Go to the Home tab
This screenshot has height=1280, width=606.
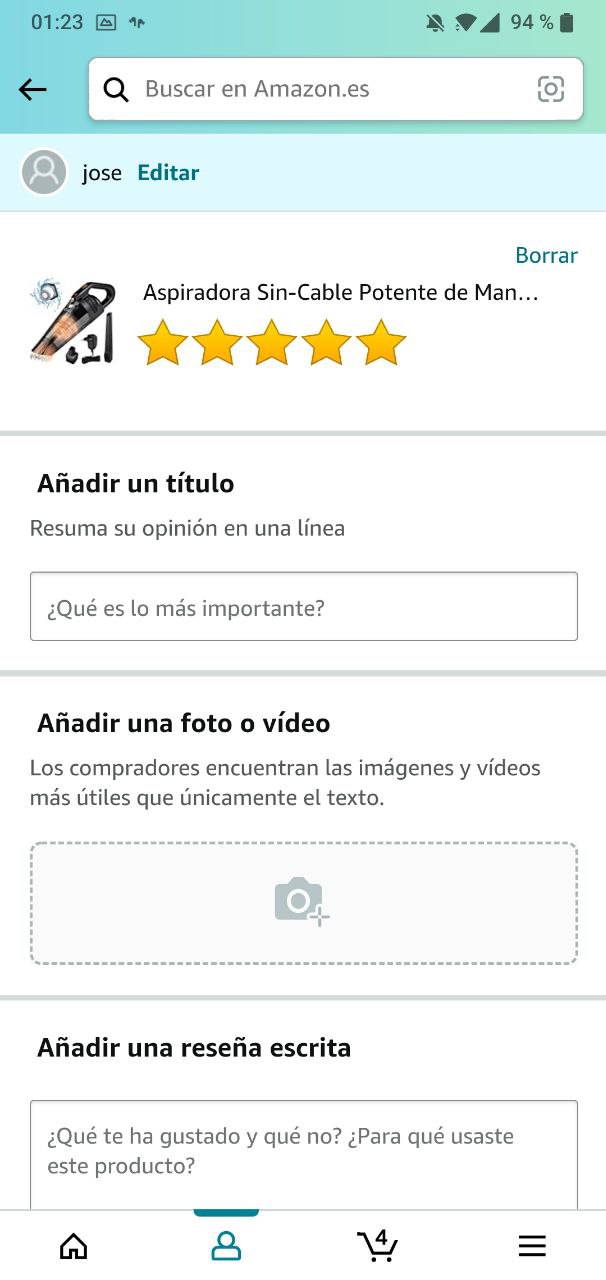pos(74,1246)
